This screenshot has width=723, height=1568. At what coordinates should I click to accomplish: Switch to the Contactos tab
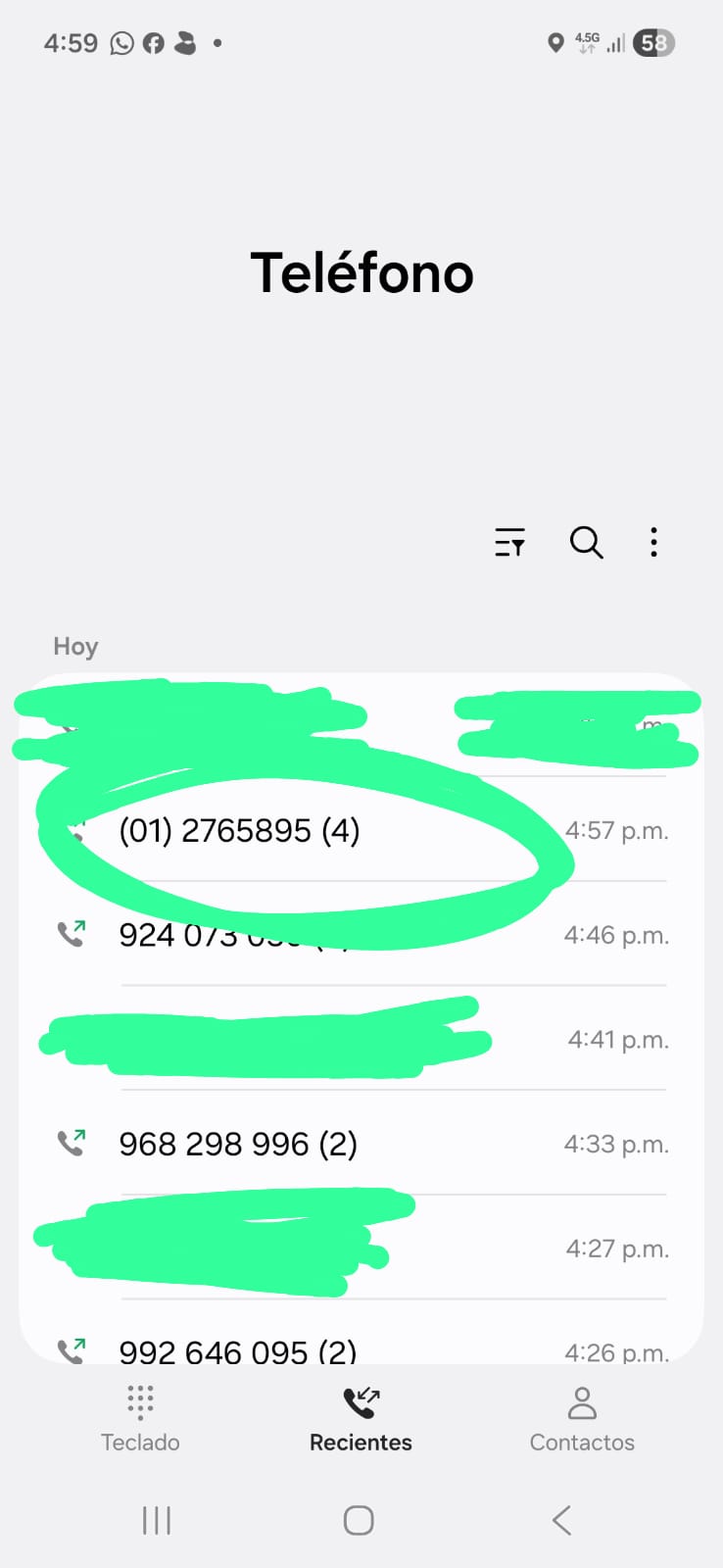(582, 1418)
